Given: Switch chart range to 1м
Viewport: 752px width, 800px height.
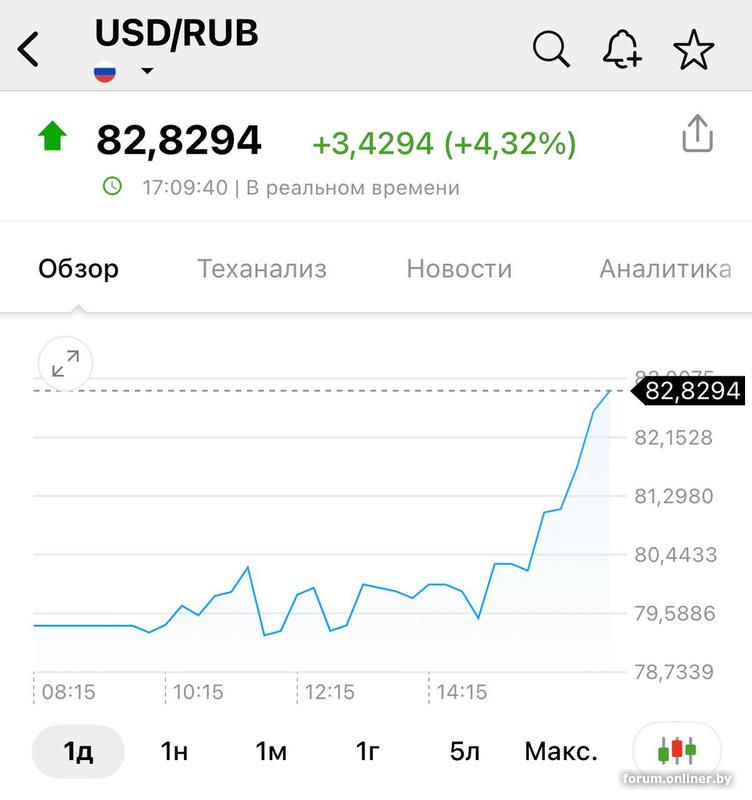Looking at the screenshot, I should tap(271, 751).
